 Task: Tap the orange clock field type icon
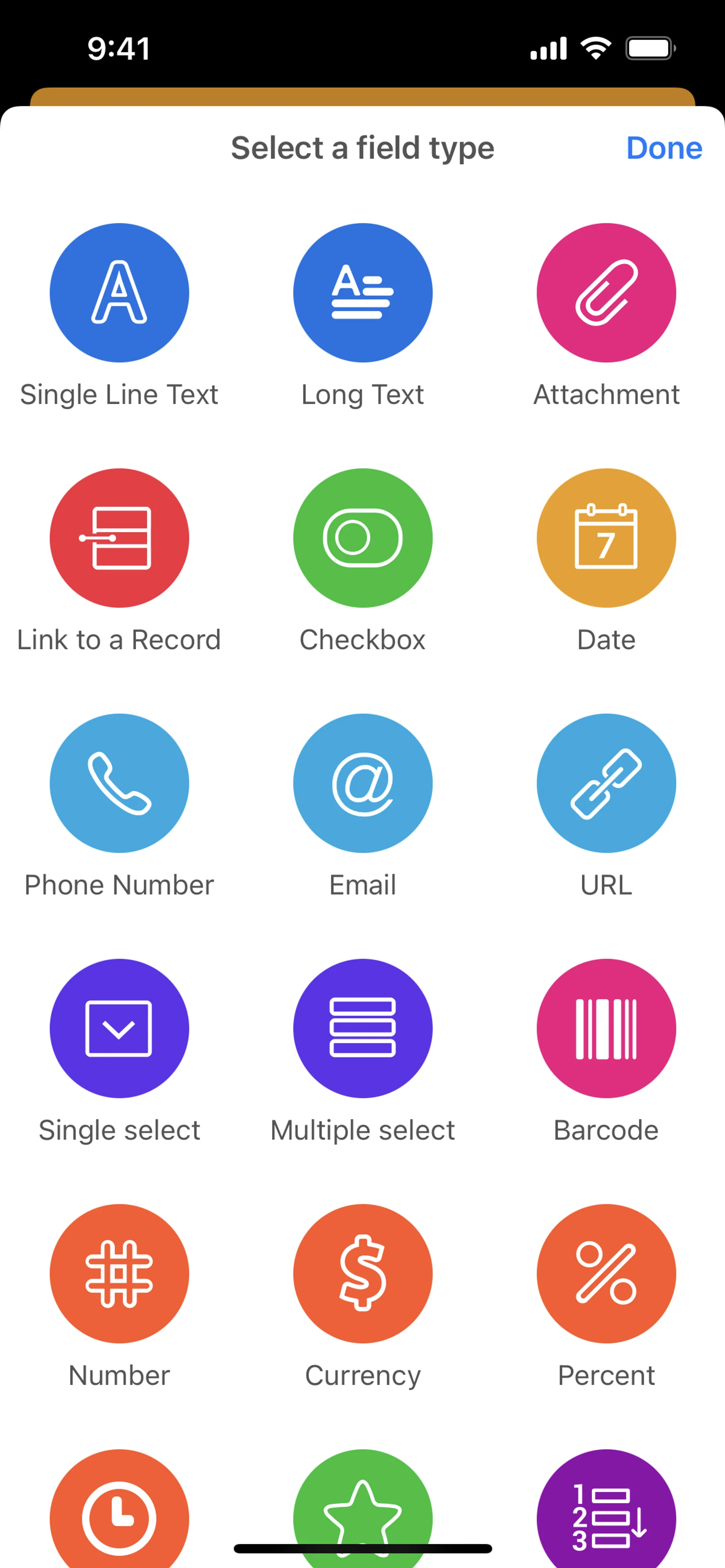(119, 1510)
